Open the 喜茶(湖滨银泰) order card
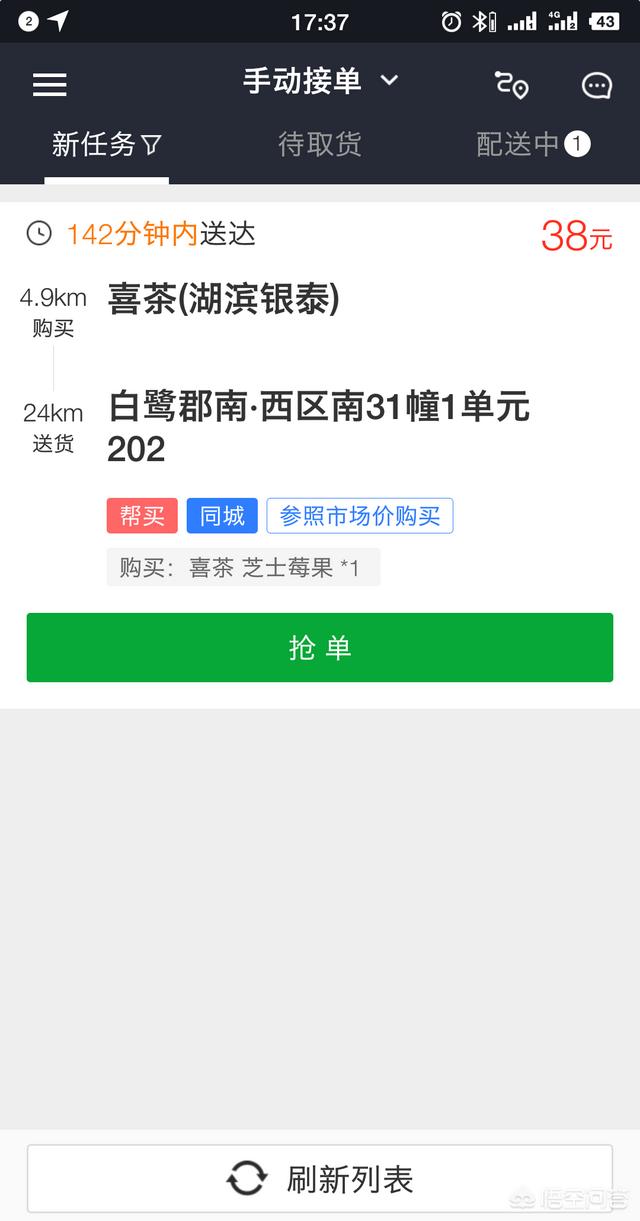The width and height of the screenshot is (640, 1221). pyautogui.click(x=318, y=380)
